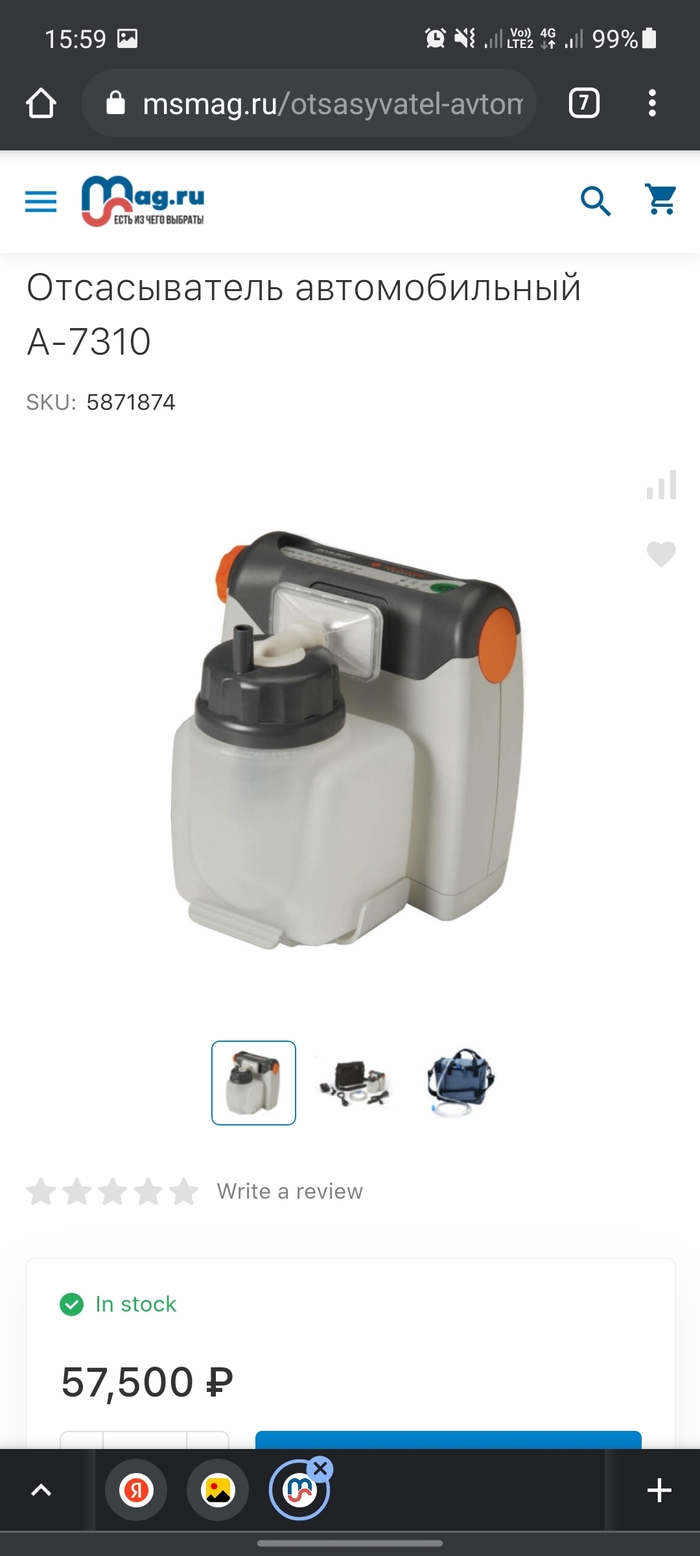View the second thumbnail with accessories
Screen dimensions: 700x1556
354,1083
